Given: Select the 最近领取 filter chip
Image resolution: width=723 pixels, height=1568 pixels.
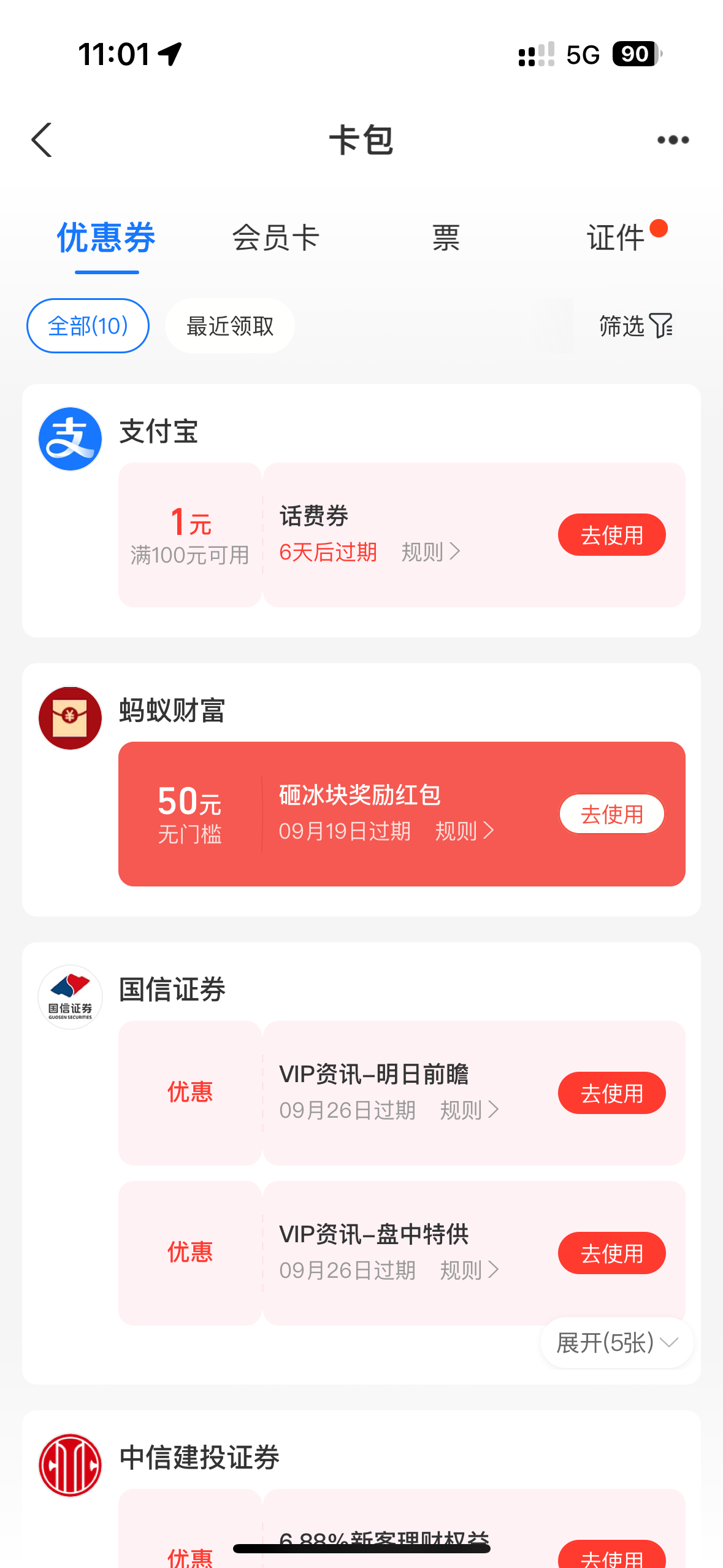Looking at the screenshot, I should [x=230, y=326].
